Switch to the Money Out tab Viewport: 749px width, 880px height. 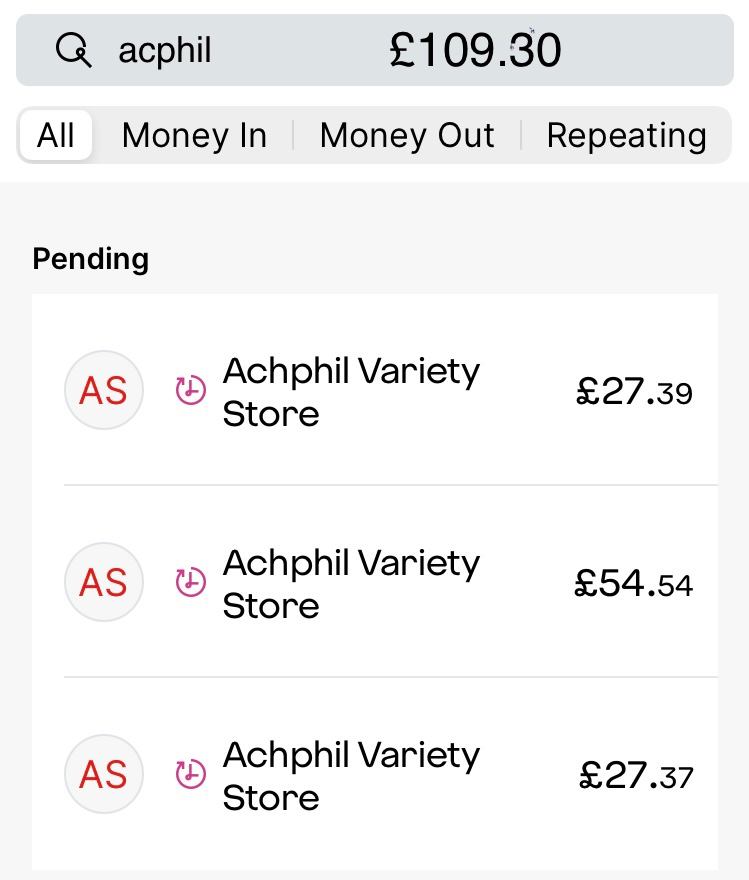click(407, 135)
